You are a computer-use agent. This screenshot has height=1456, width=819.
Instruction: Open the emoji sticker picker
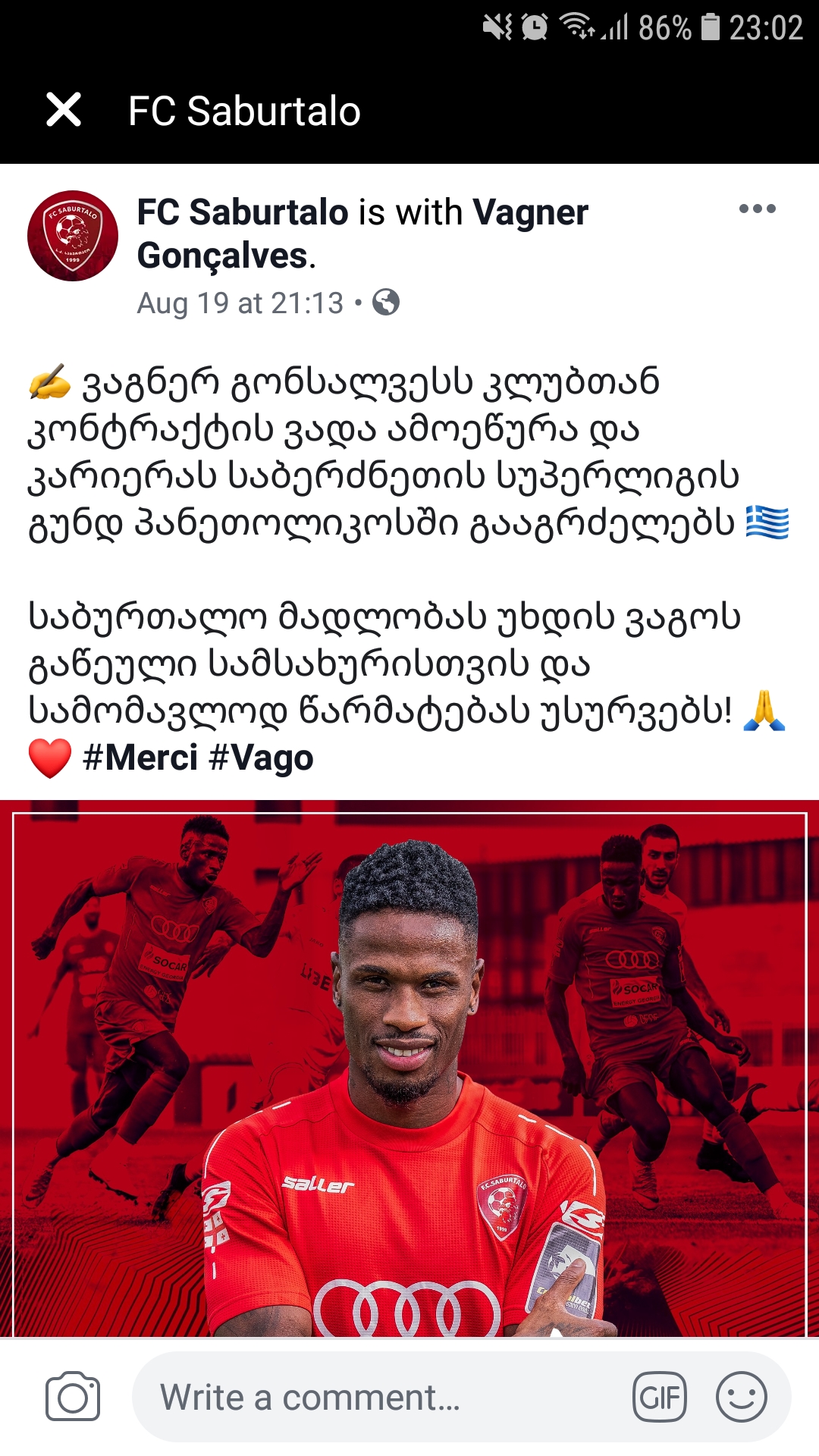pos(741,1396)
